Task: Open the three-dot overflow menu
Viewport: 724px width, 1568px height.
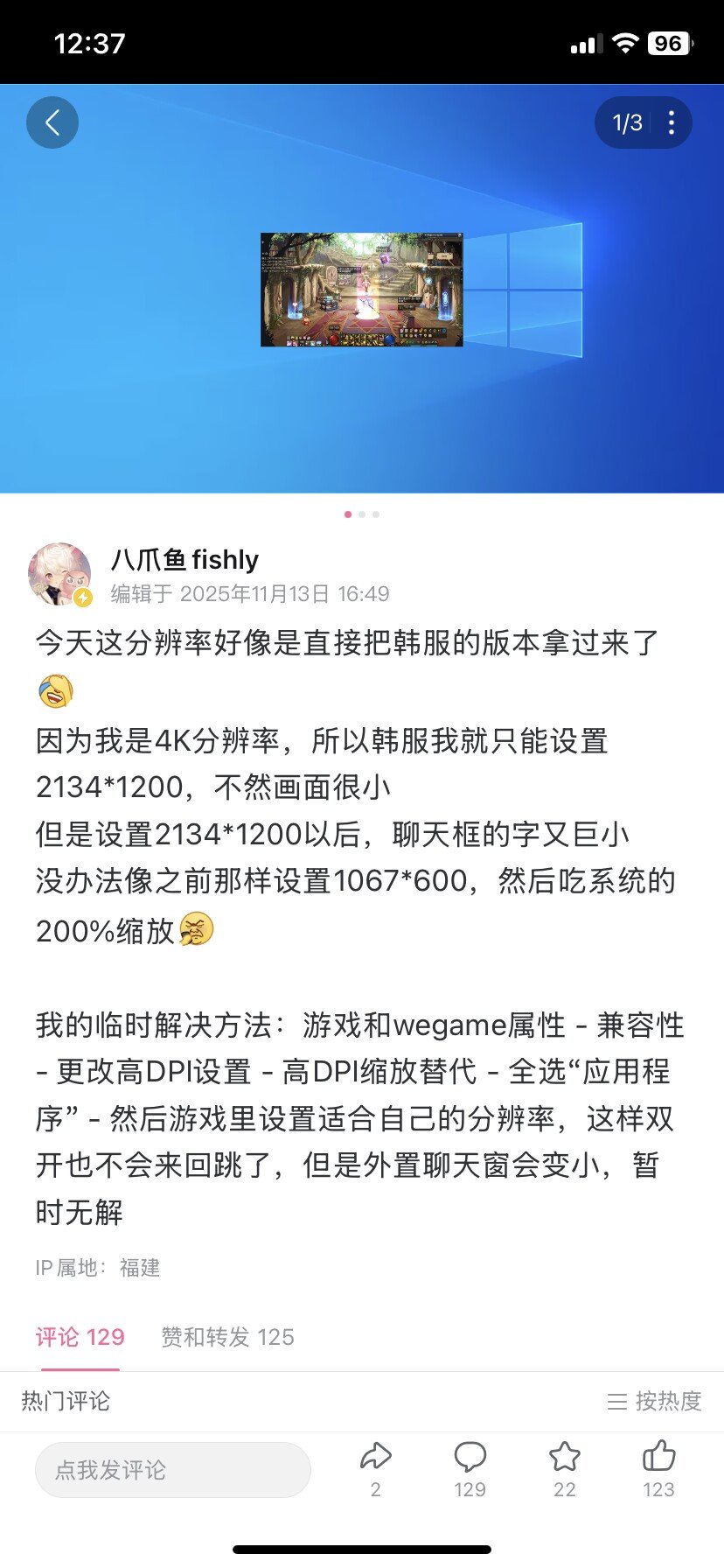Action: pyautogui.click(x=672, y=122)
